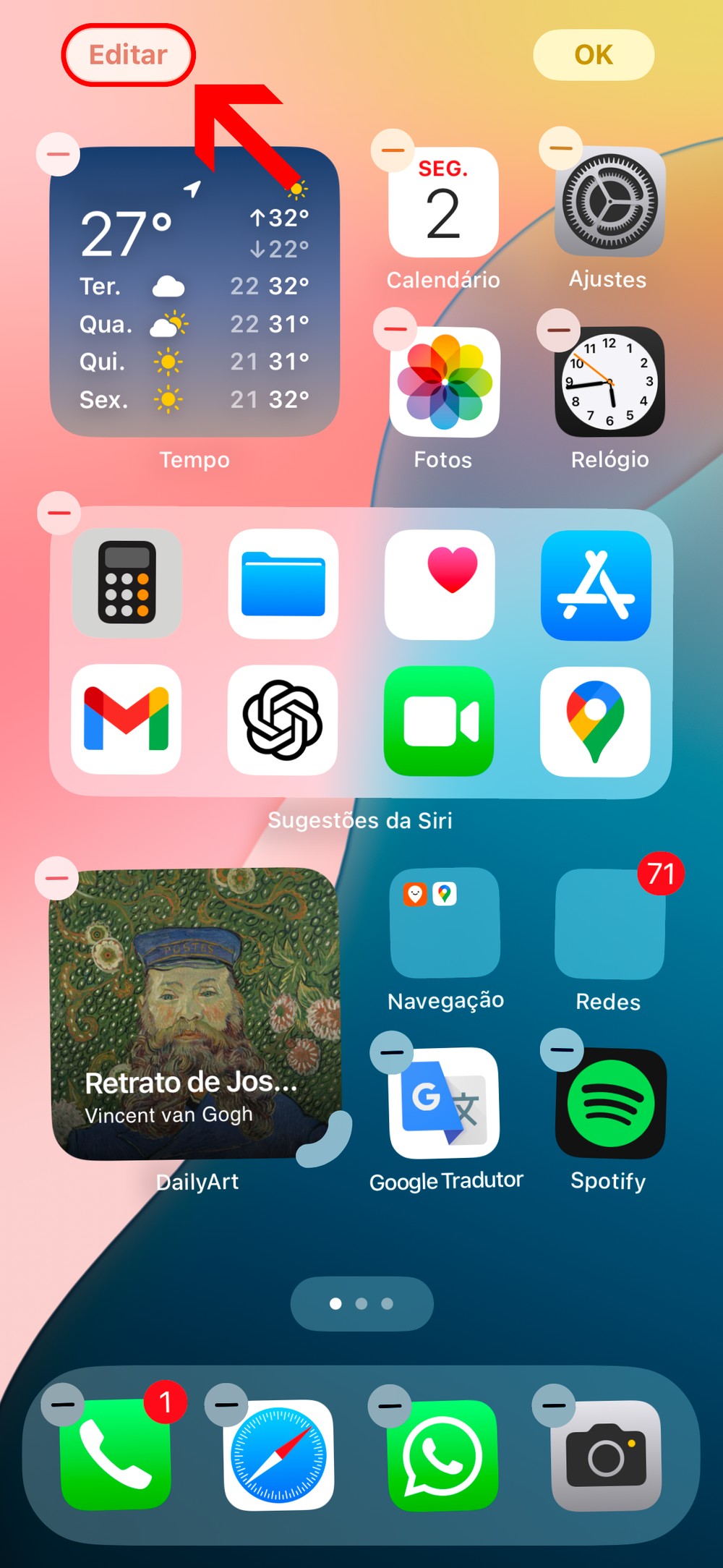Remove the DailyArt widget
Viewport: 723px width, 1568px height.
coord(56,878)
